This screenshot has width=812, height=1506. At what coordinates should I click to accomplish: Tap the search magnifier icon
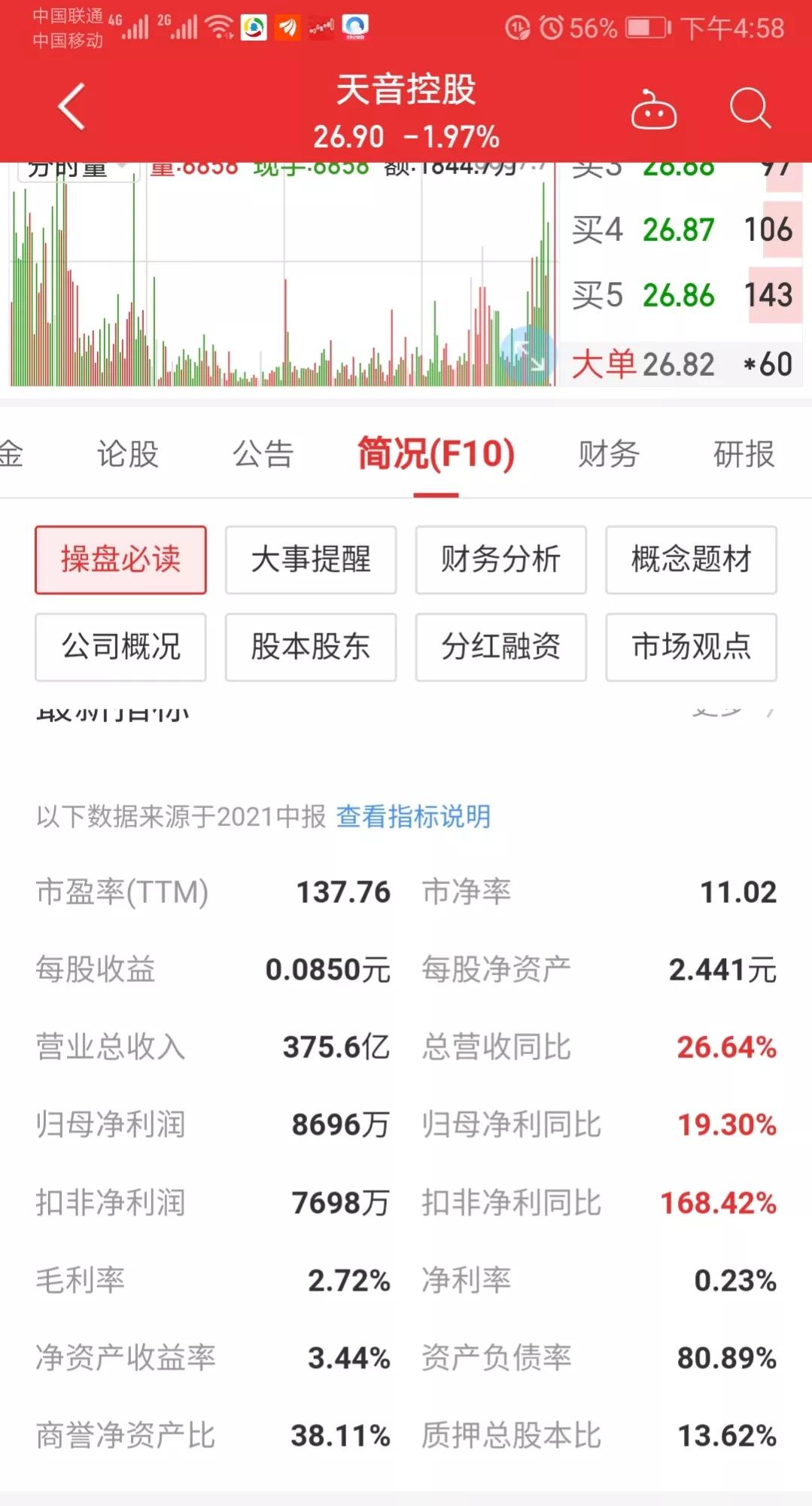(747, 109)
